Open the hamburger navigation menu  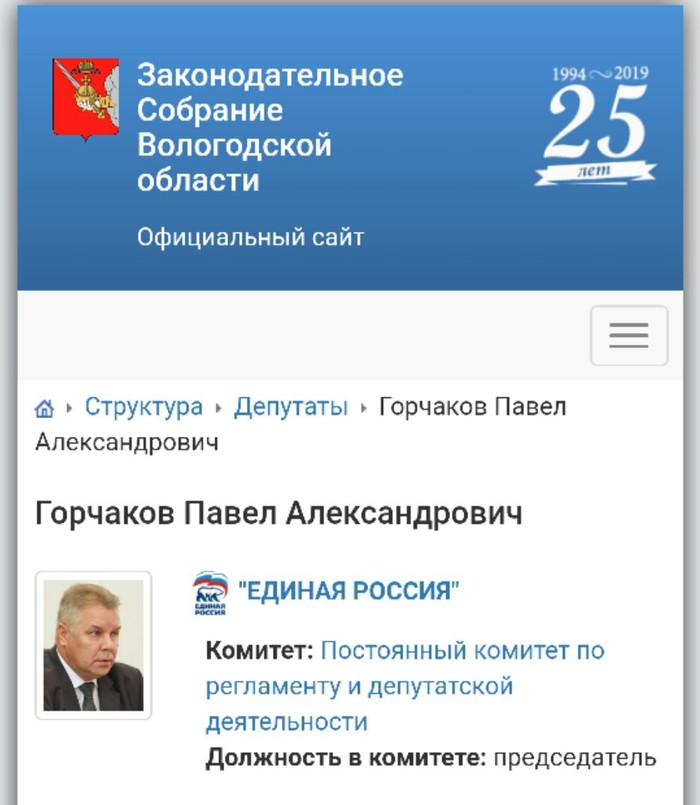(629, 336)
